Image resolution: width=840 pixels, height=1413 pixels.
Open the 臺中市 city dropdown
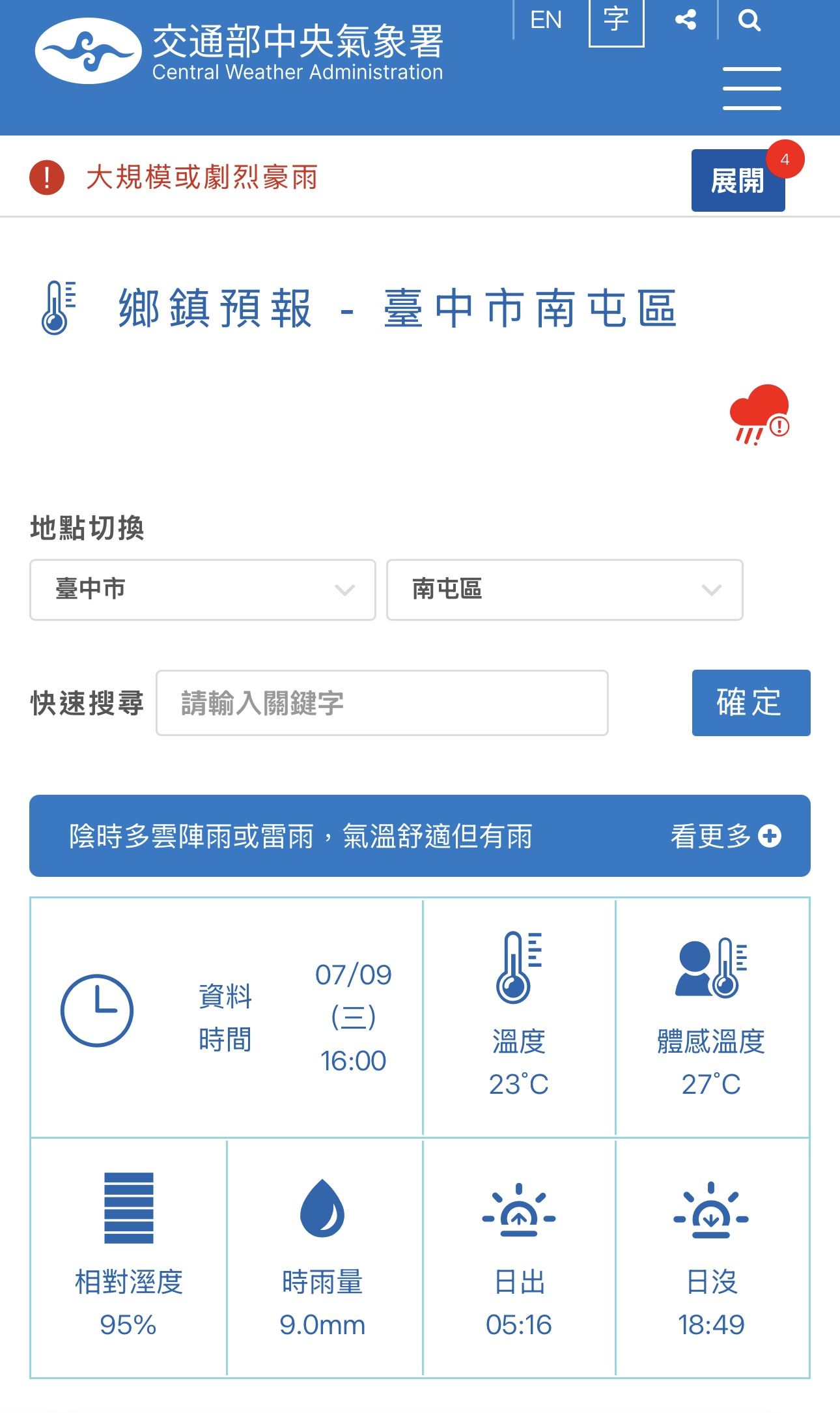203,590
